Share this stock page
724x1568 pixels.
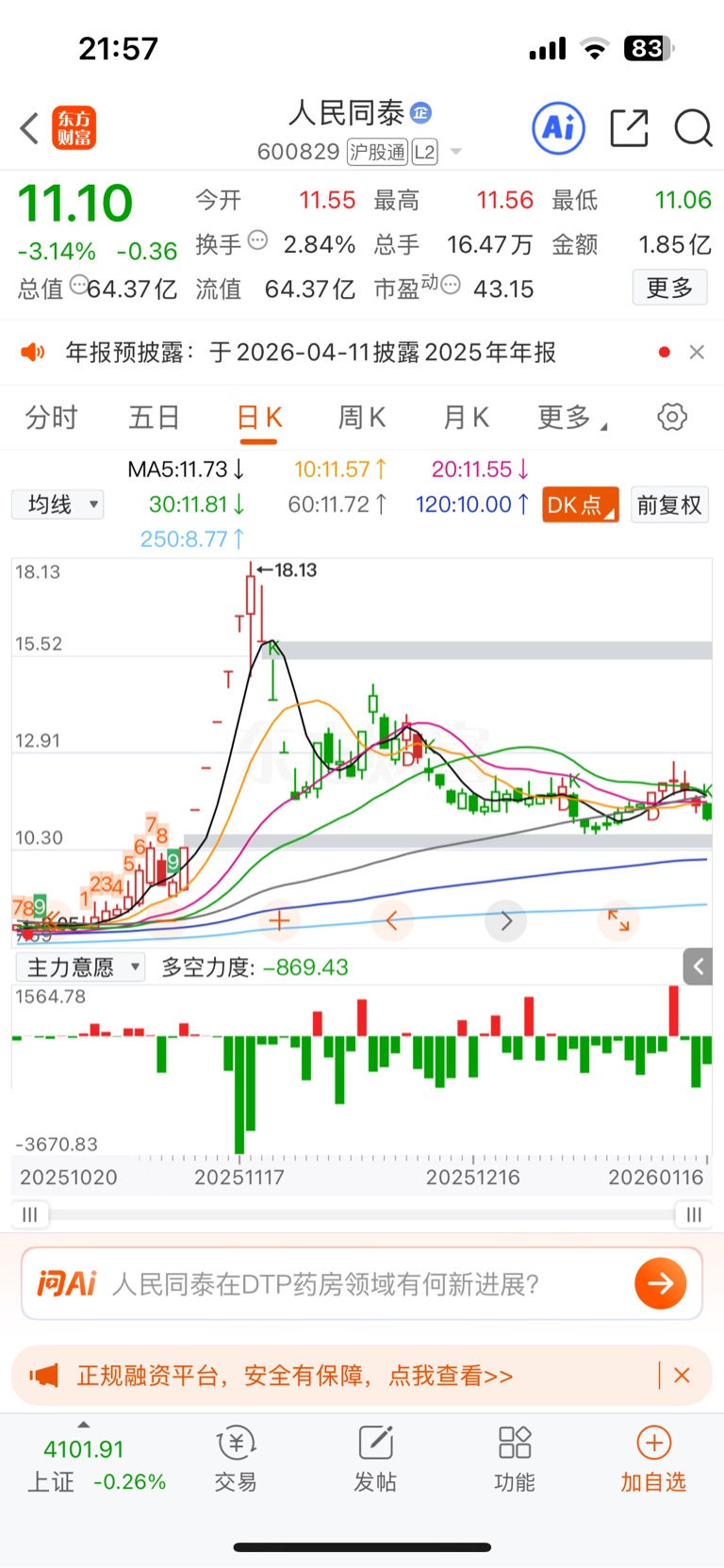tap(629, 128)
